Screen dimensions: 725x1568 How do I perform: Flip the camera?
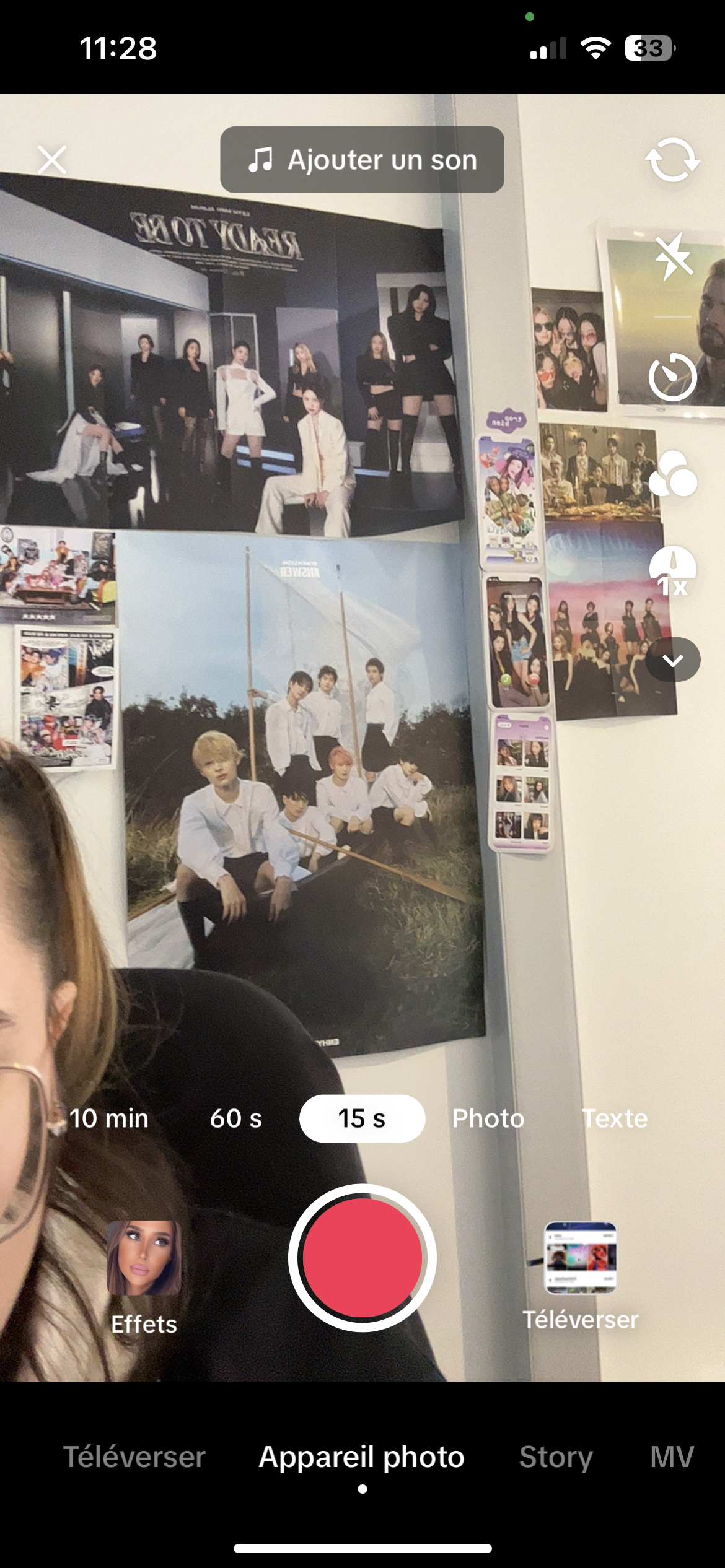tap(673, 160)
